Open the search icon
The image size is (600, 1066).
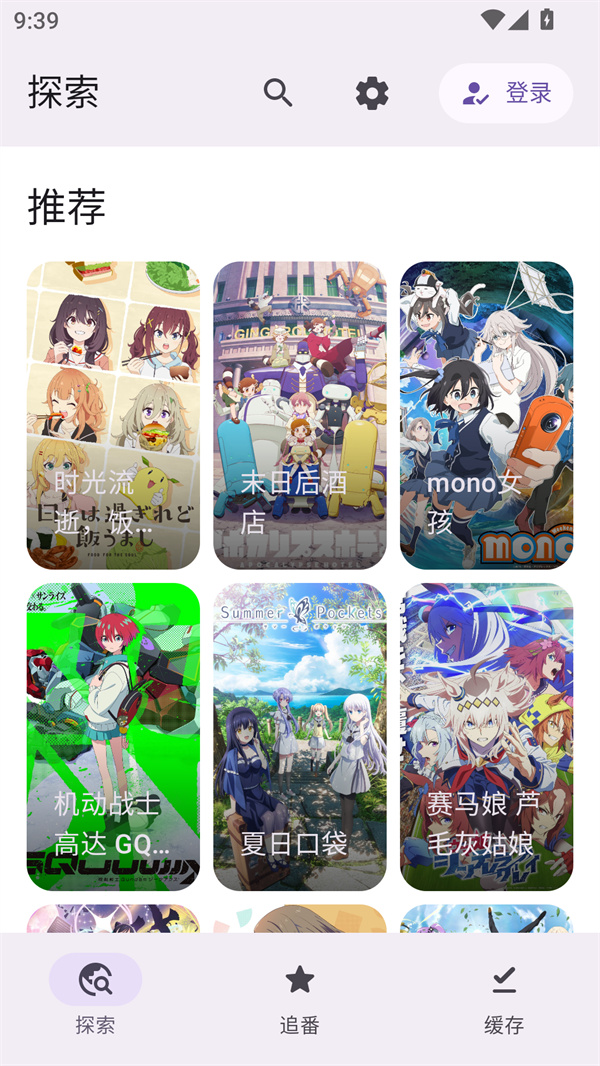pos(278,93)
